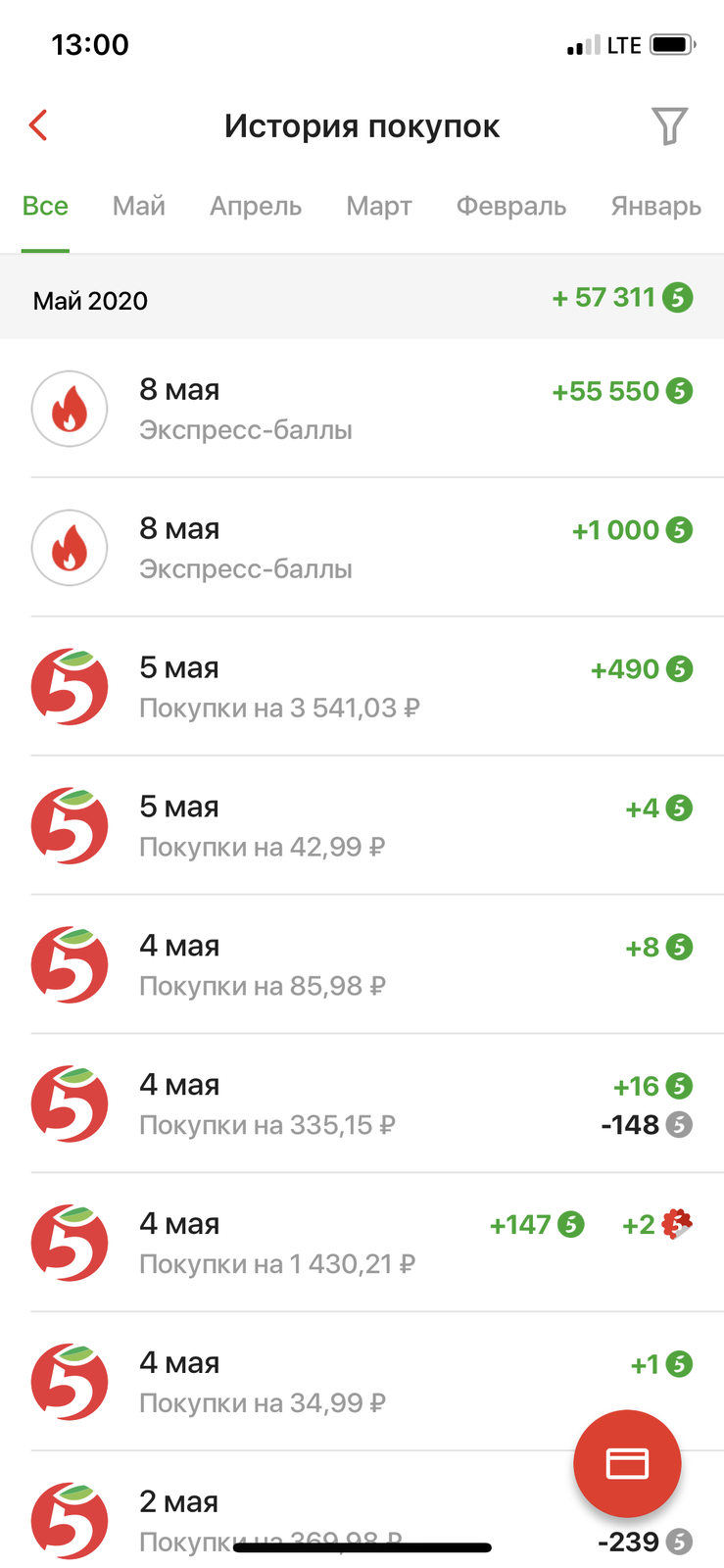Viewport: 724px width, 1568px height.
Task: Open the Февраль tab
Action: (510, 207)
